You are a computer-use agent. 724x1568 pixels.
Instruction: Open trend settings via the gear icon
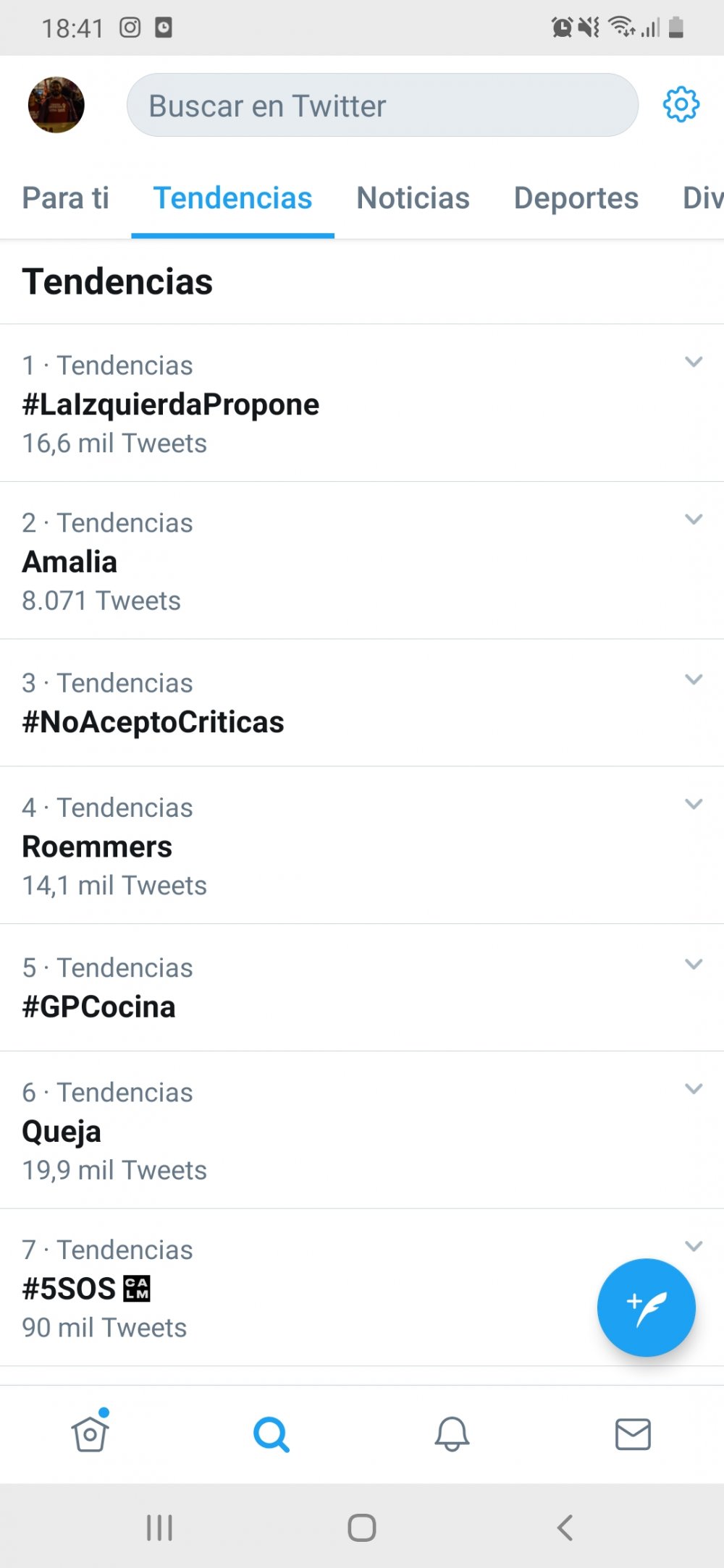(681, 104)
